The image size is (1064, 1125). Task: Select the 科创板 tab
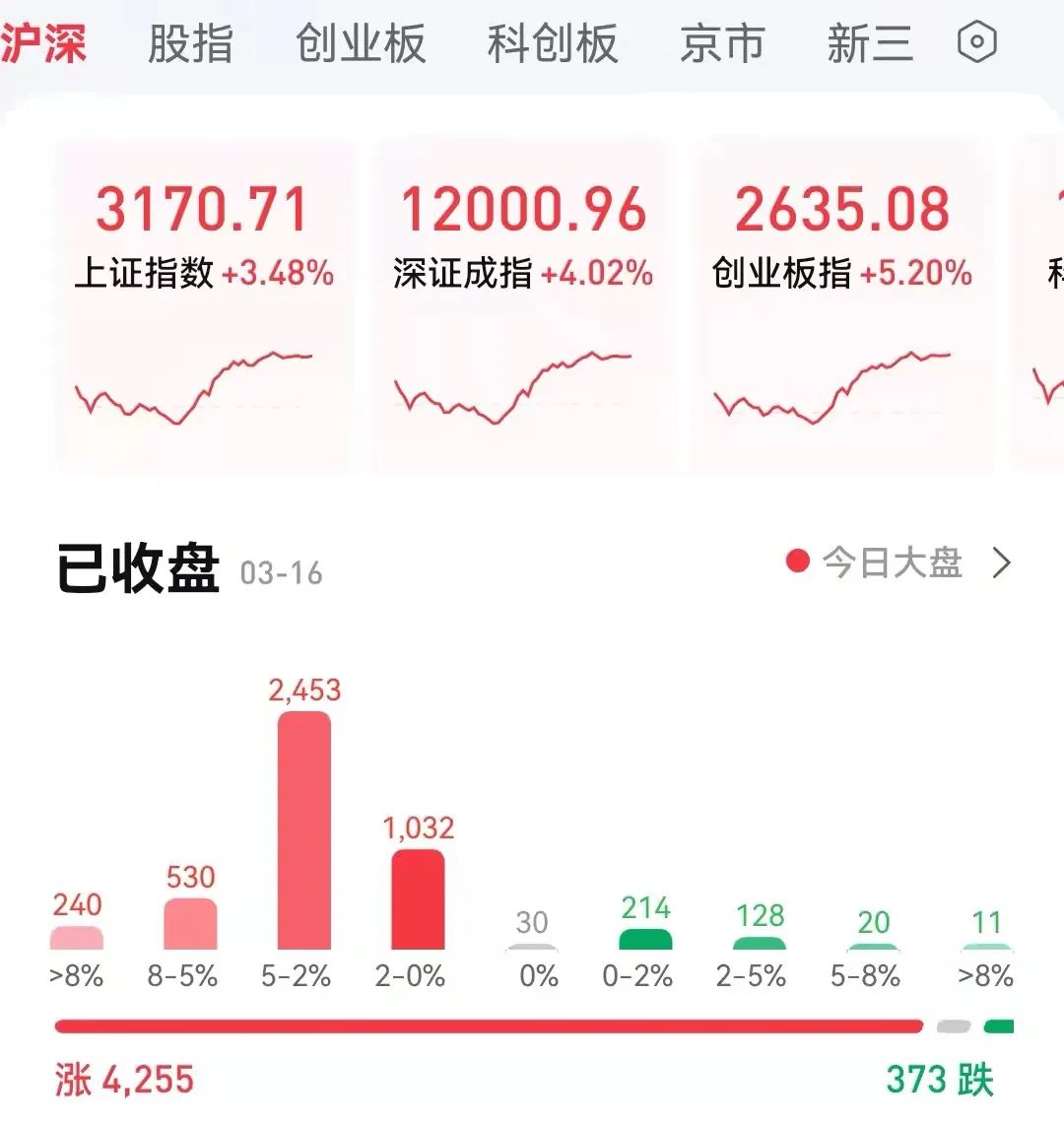[x=553, y=44]
